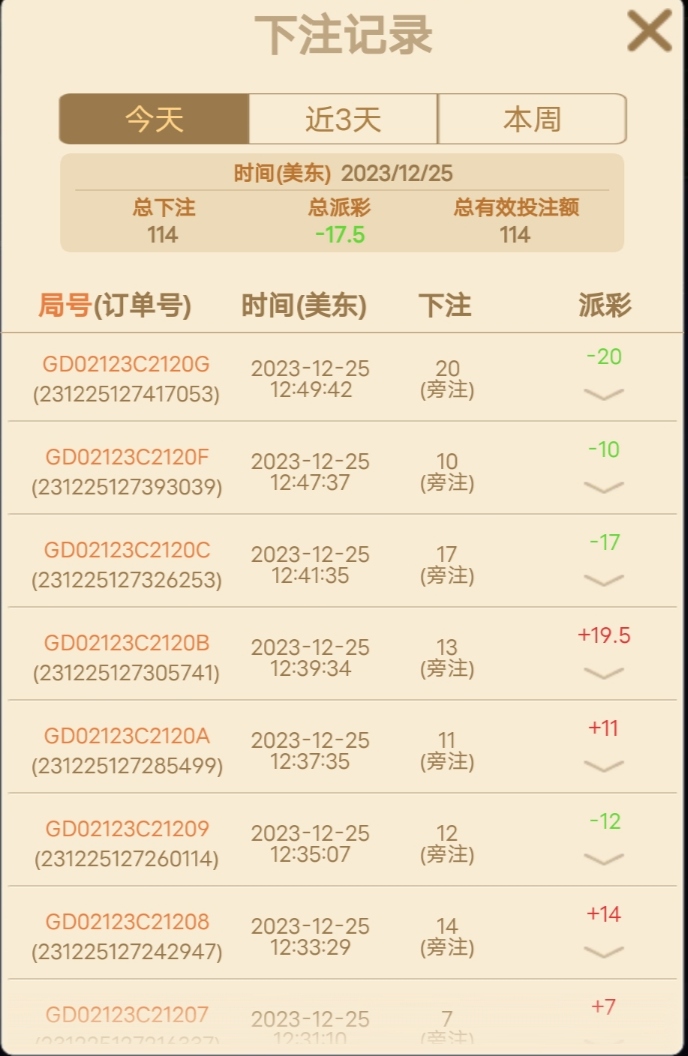The width and height of the screenshot is (688, 1056).
Task: Expand details for round GD02123C21209
Action: [603, 859]
